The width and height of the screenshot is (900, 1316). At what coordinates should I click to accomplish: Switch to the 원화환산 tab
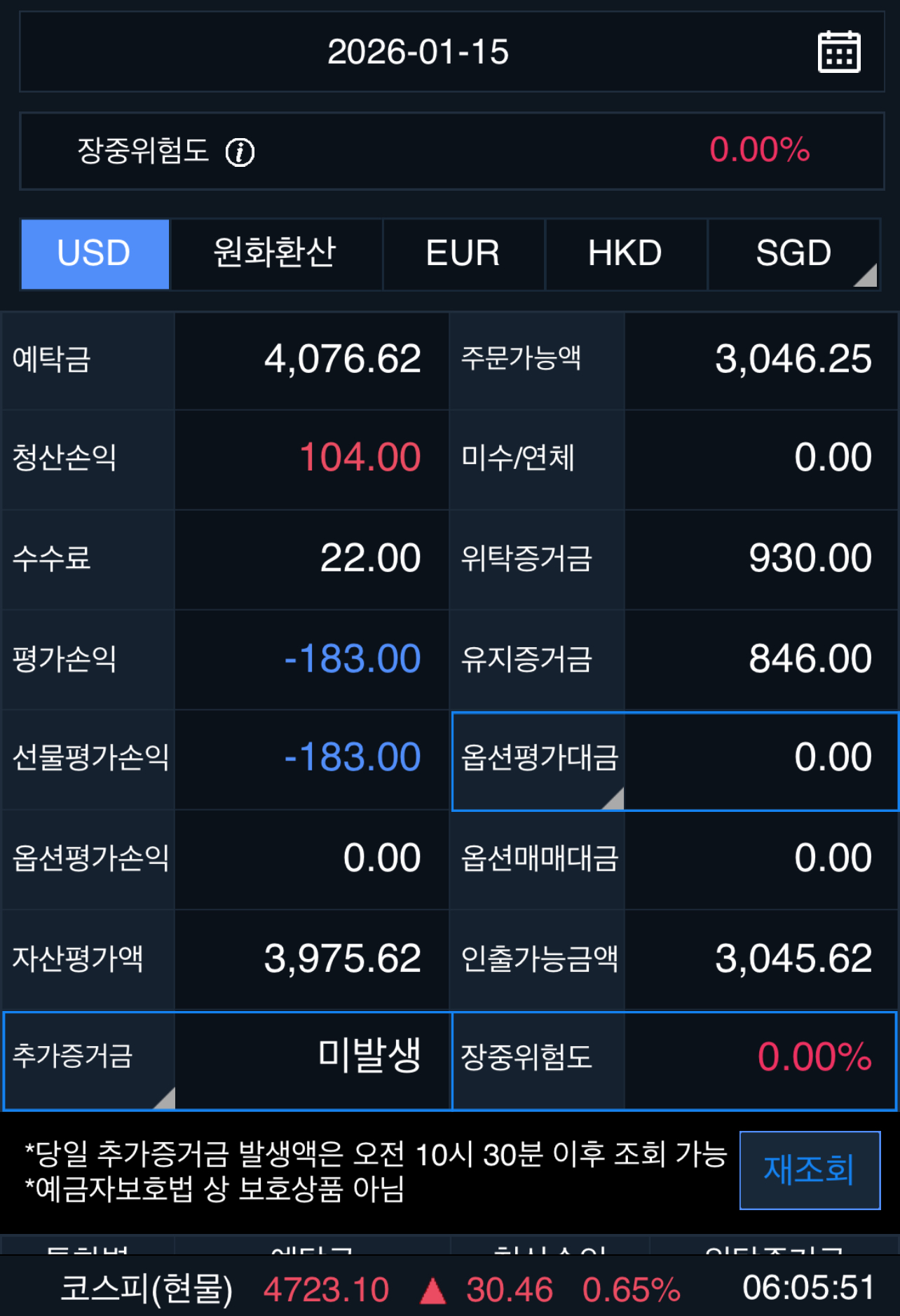(275, 254)
